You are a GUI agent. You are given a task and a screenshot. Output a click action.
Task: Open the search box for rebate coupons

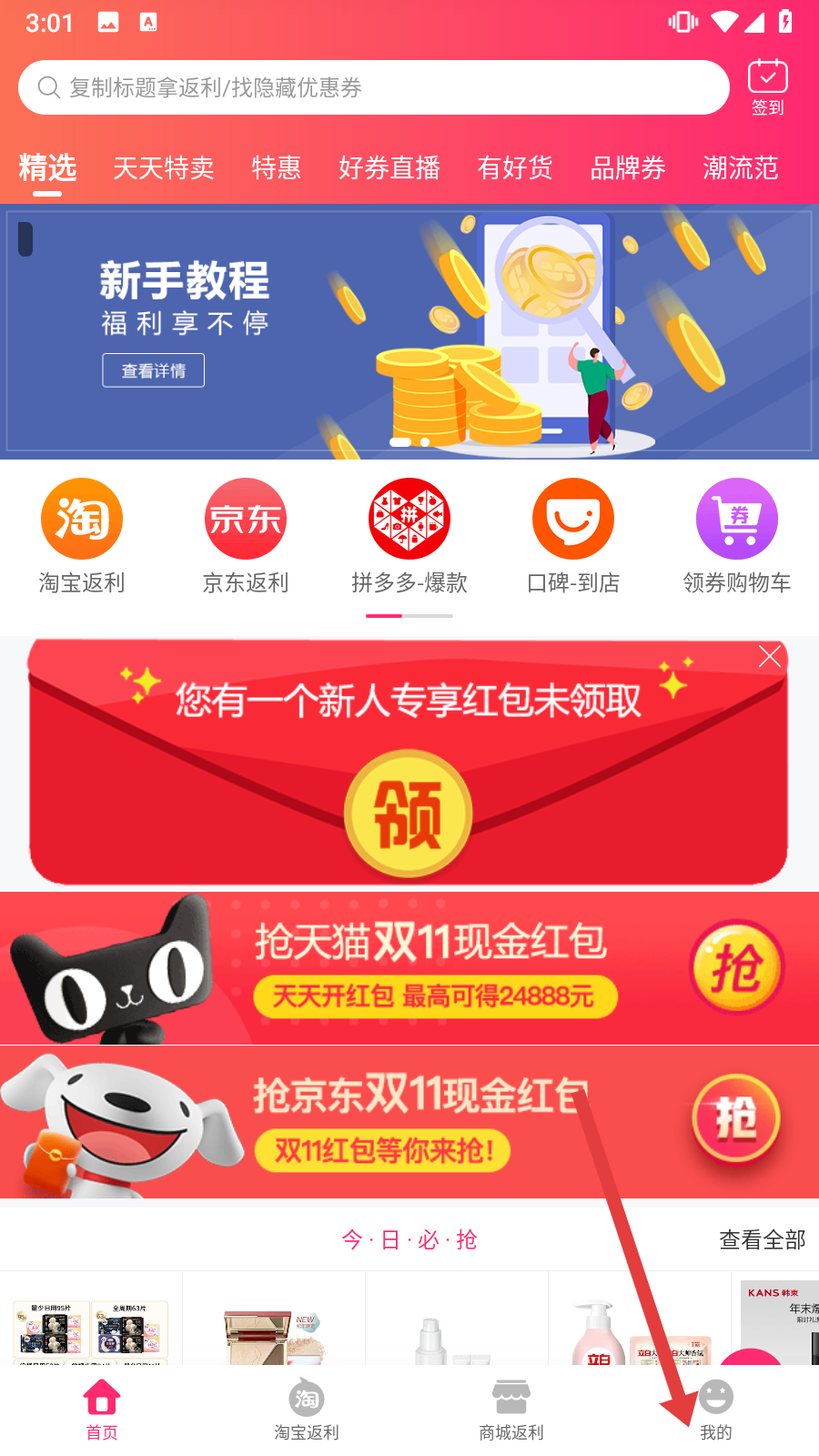coord(373,87)
